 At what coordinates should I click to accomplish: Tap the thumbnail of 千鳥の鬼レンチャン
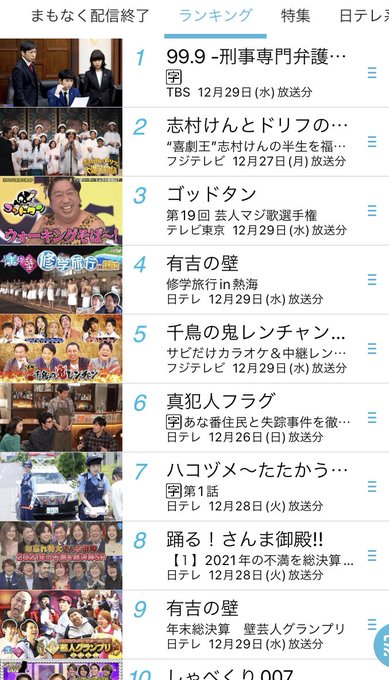coord(61,349)
